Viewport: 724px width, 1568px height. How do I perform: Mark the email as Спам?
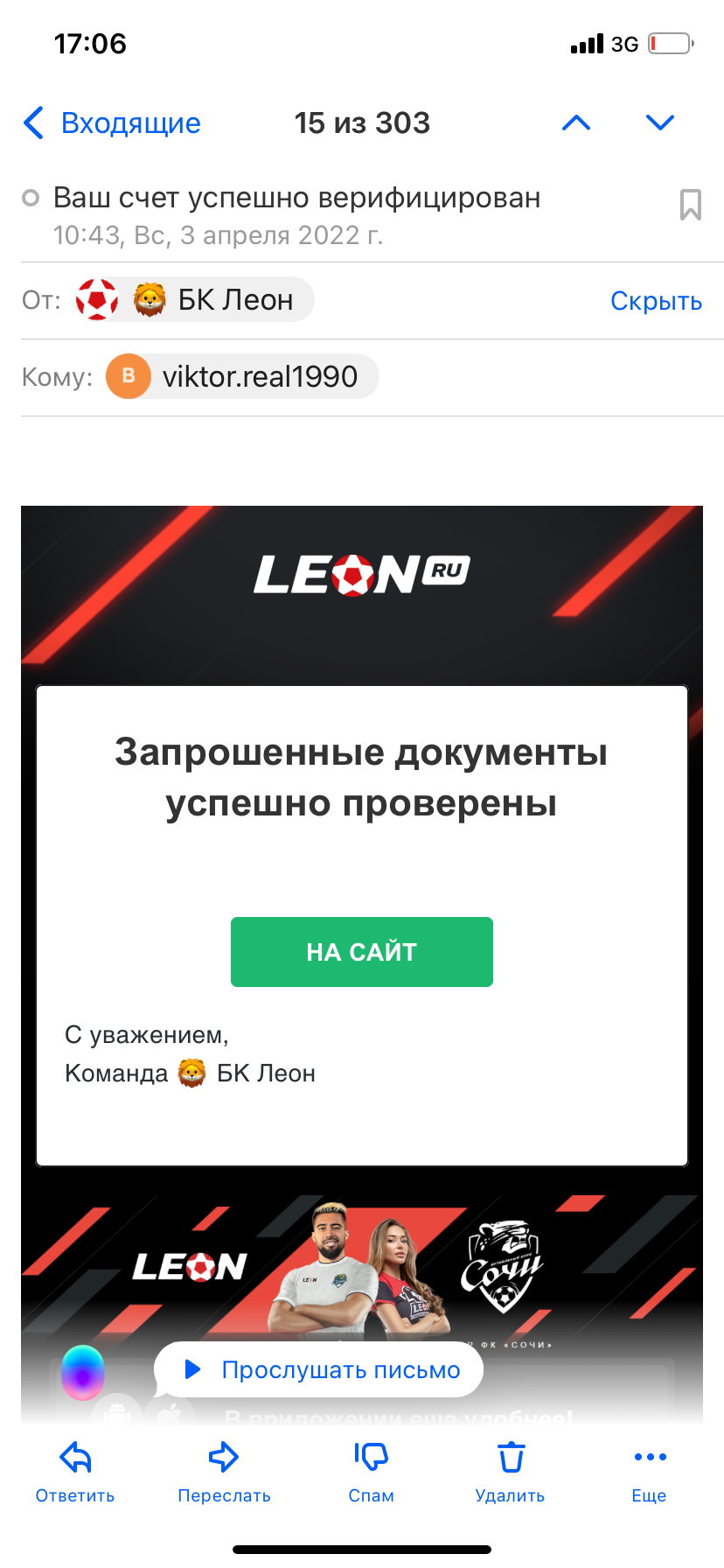coord(371,1472)
